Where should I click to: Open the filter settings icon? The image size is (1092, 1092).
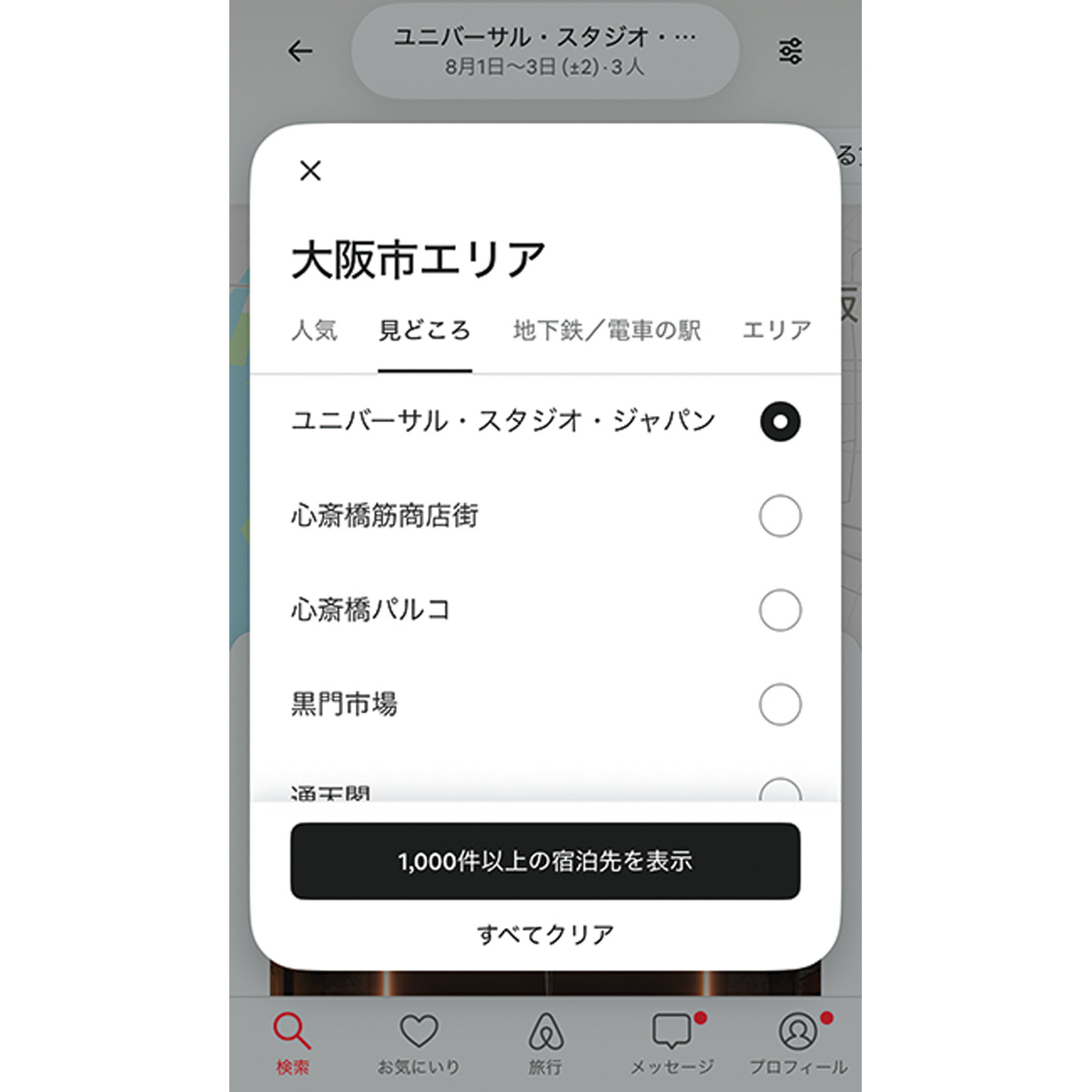click(790, 51)
